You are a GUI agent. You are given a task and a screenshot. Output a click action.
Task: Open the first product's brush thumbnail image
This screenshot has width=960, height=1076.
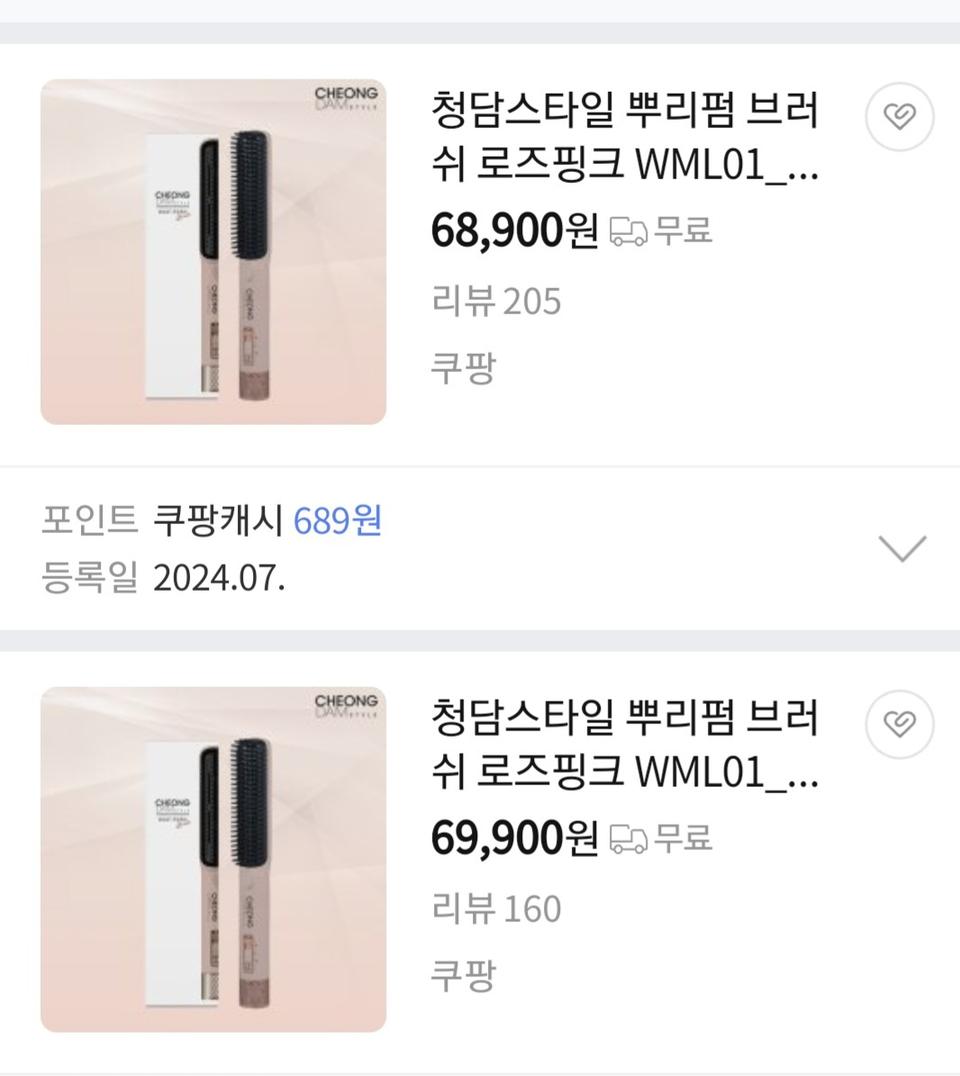212,250
